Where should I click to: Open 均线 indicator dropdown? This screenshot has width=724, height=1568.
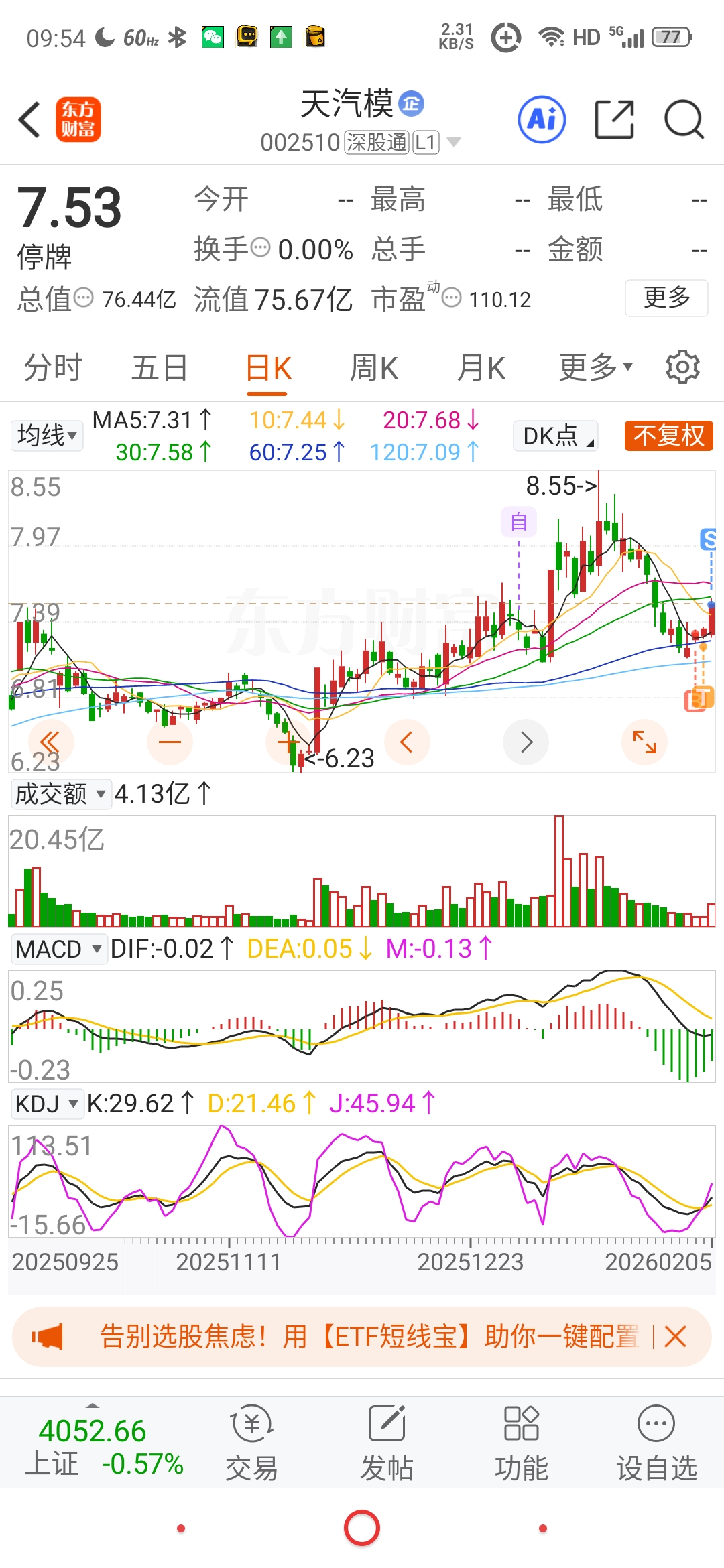46,436
